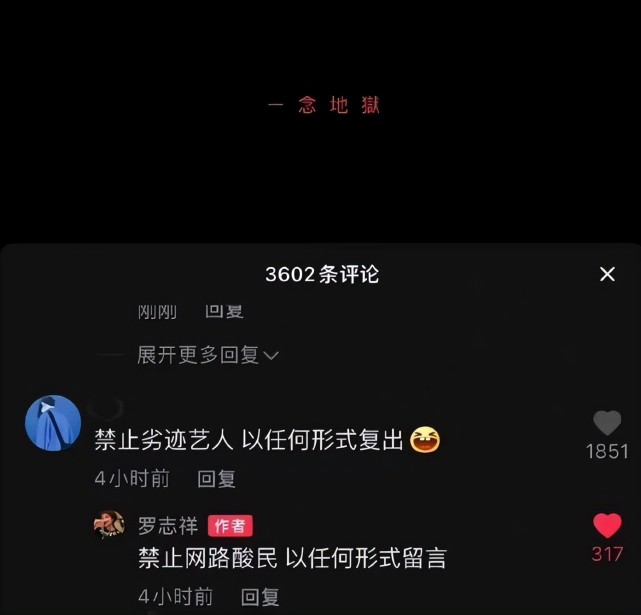Like 罗志祥's reply comment
Image resolution: width=641 pixels, height=615 pixels.
click(x=607, y=526)
